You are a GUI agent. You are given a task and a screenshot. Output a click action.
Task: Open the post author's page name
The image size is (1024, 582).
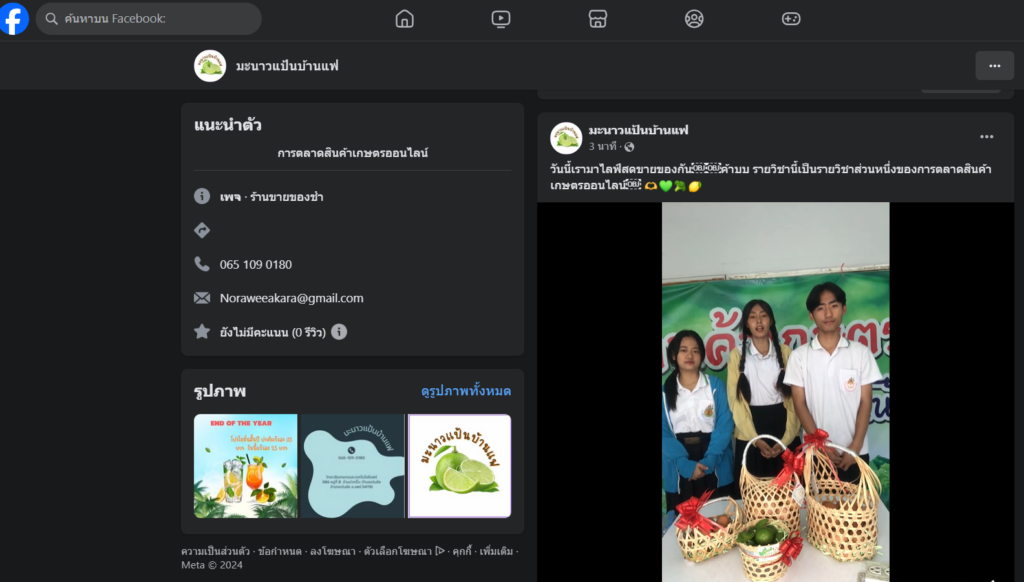pyautogui.click(x=638, y=130)
